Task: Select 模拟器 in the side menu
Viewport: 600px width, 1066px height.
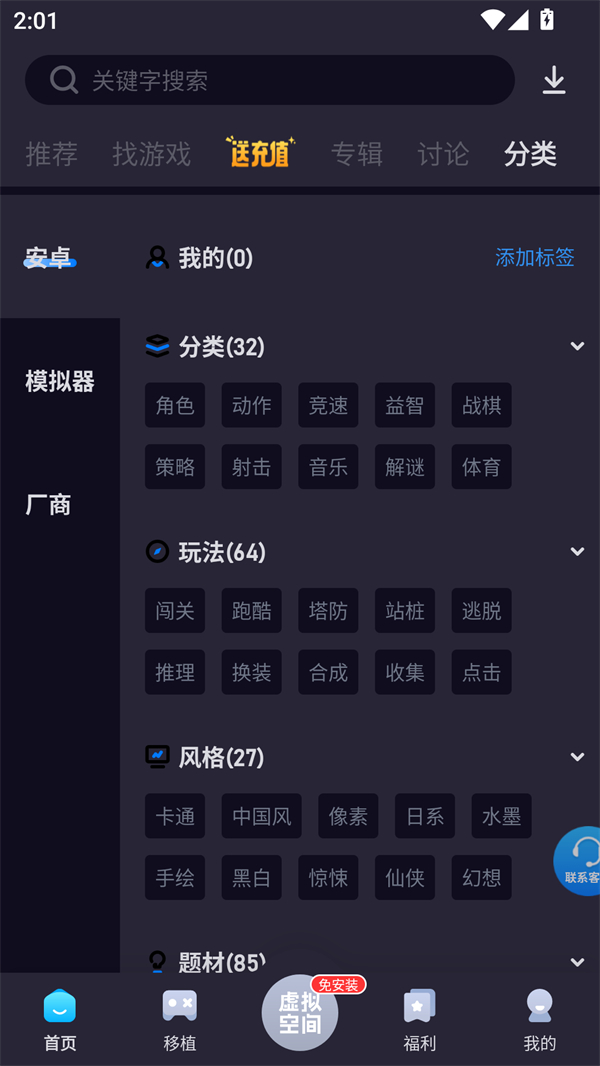Action: coord(60,381)
